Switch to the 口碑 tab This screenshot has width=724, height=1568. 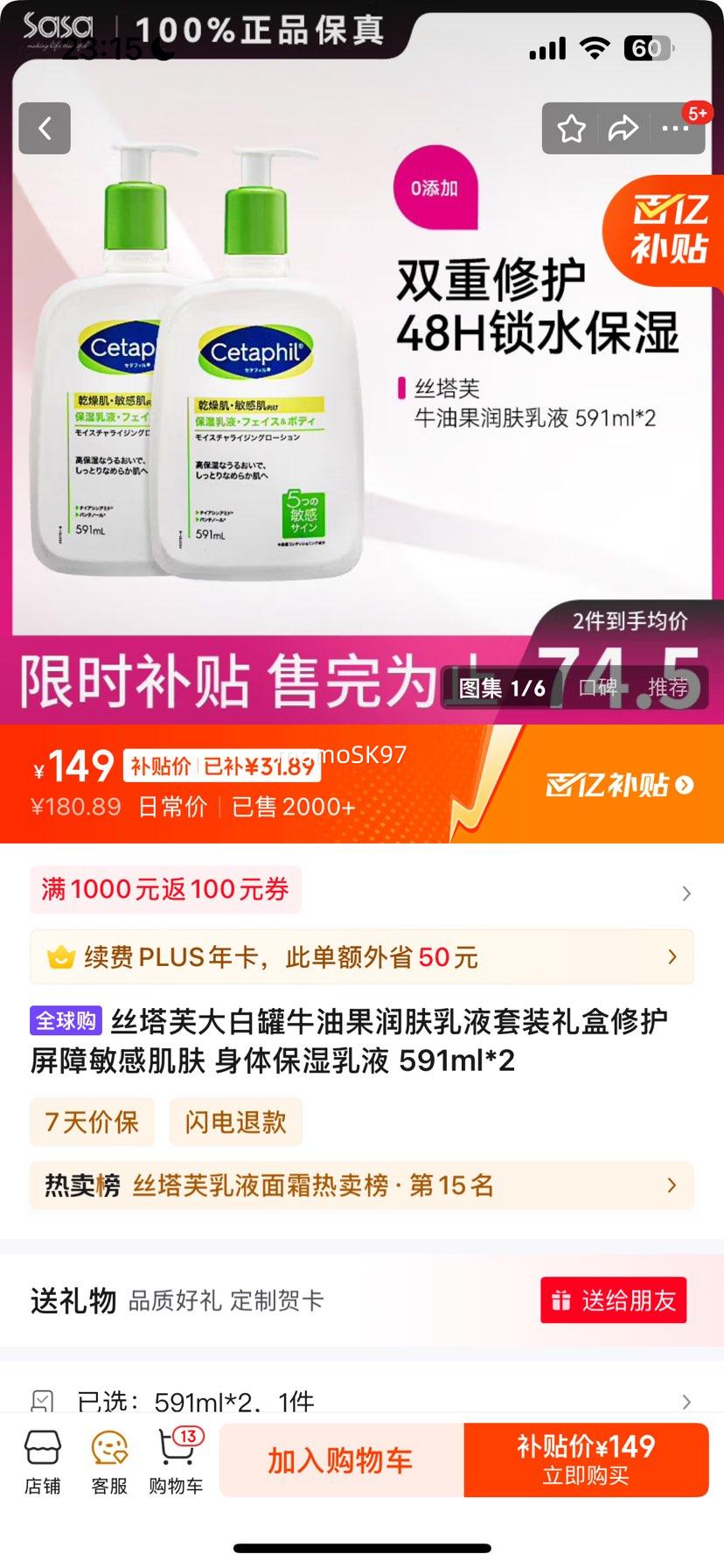pos(598,689)
